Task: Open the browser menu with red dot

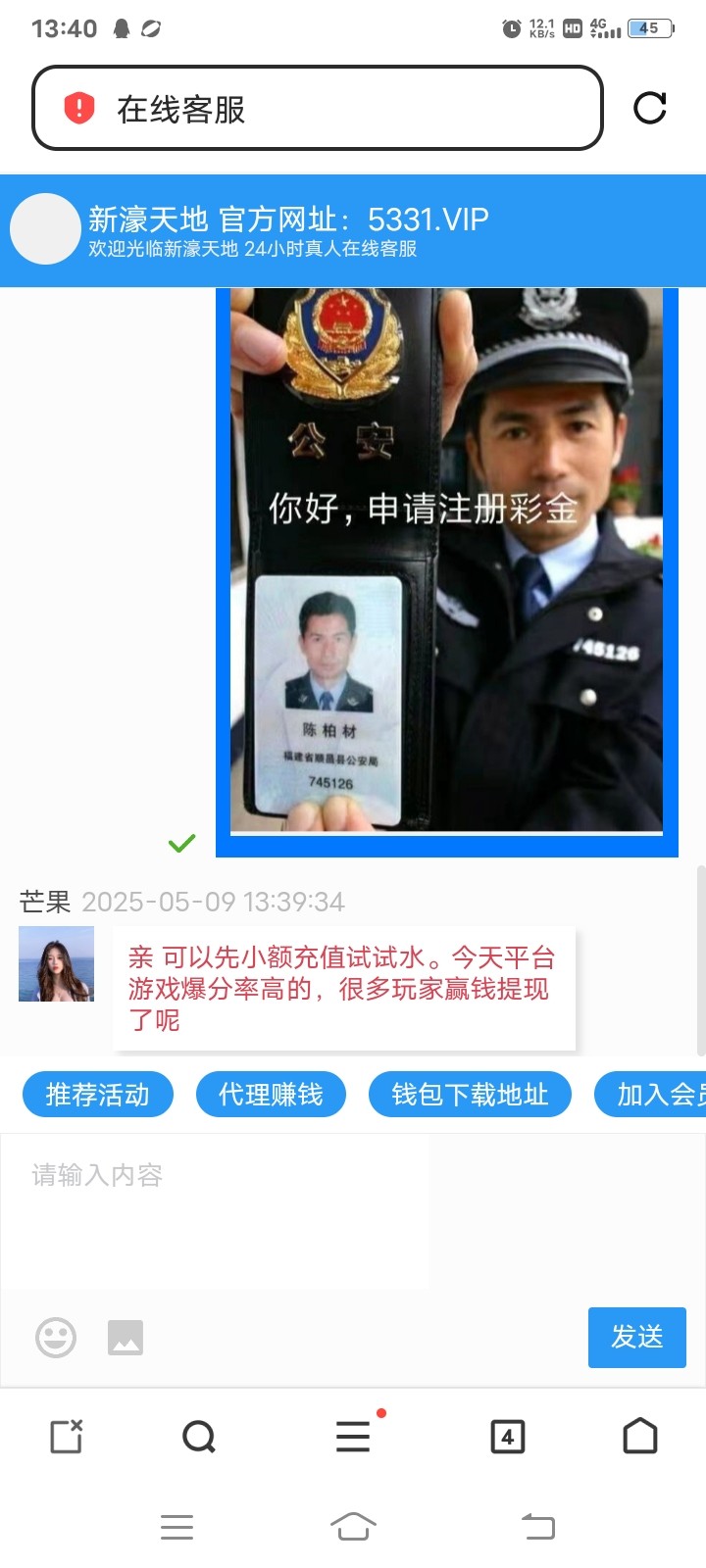Action: click(353, 1437)
